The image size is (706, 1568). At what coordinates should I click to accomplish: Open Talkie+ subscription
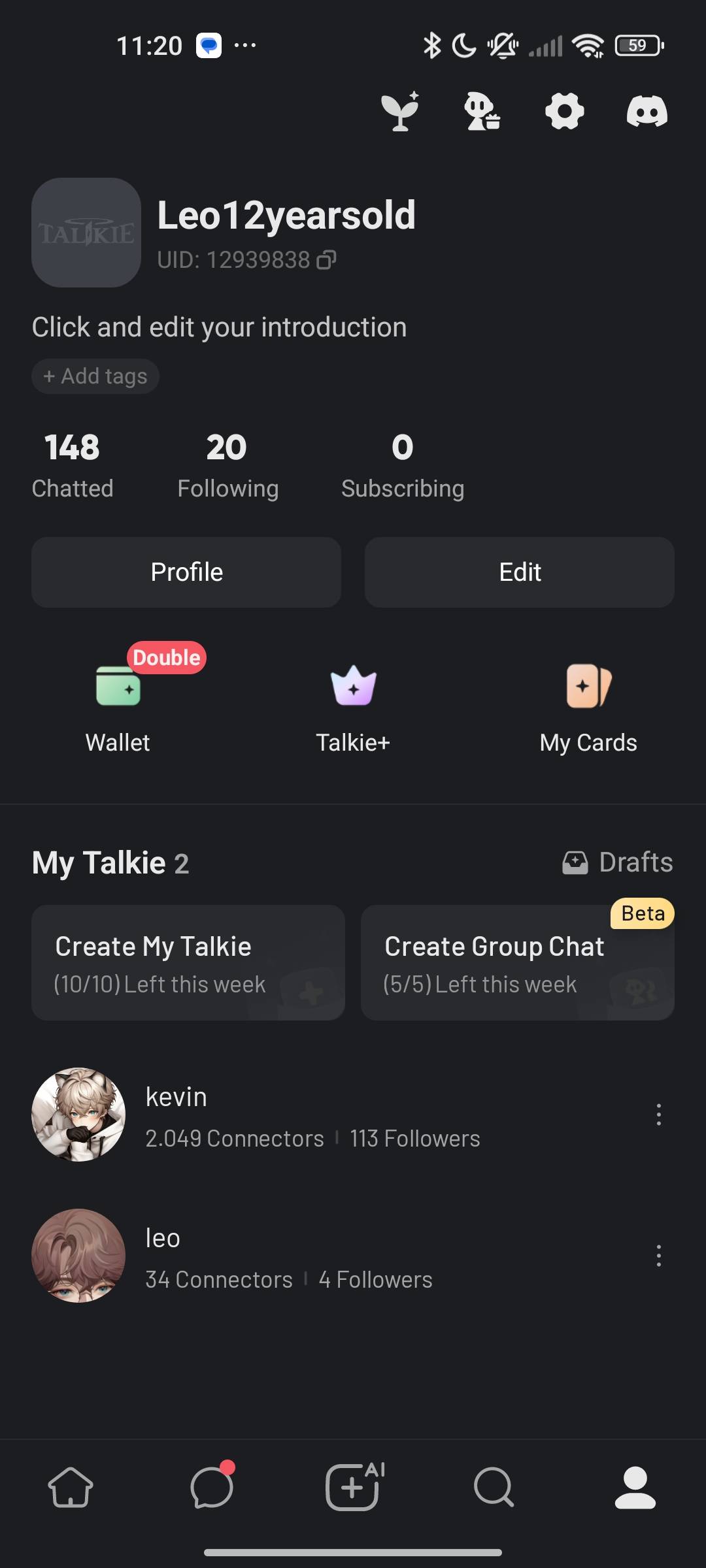(353, 706)
